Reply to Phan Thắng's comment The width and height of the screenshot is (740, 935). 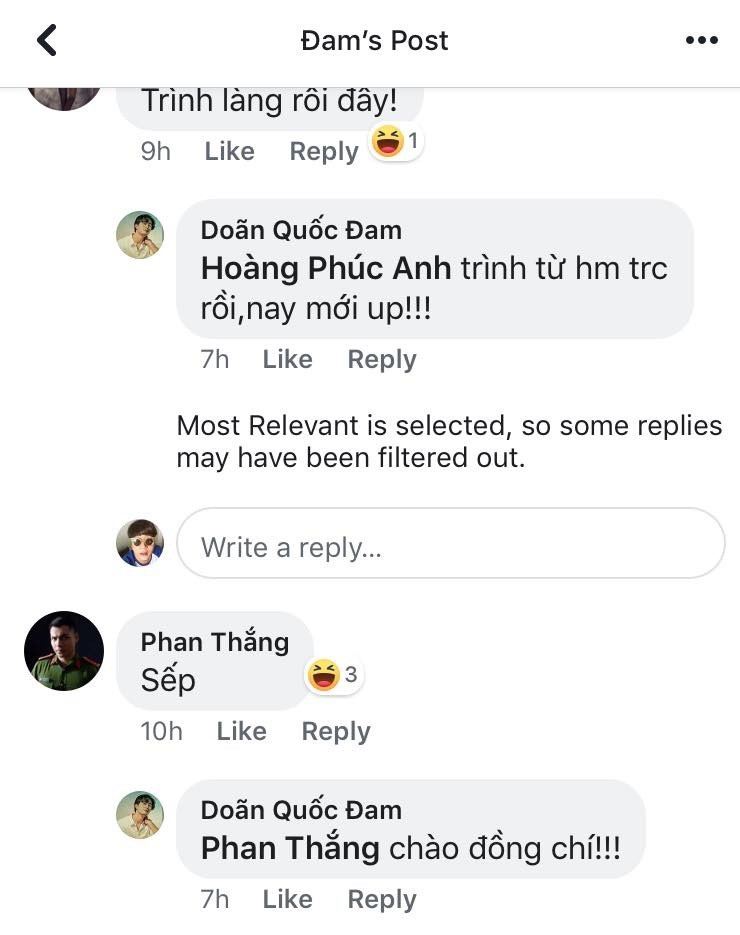(336, 731)
